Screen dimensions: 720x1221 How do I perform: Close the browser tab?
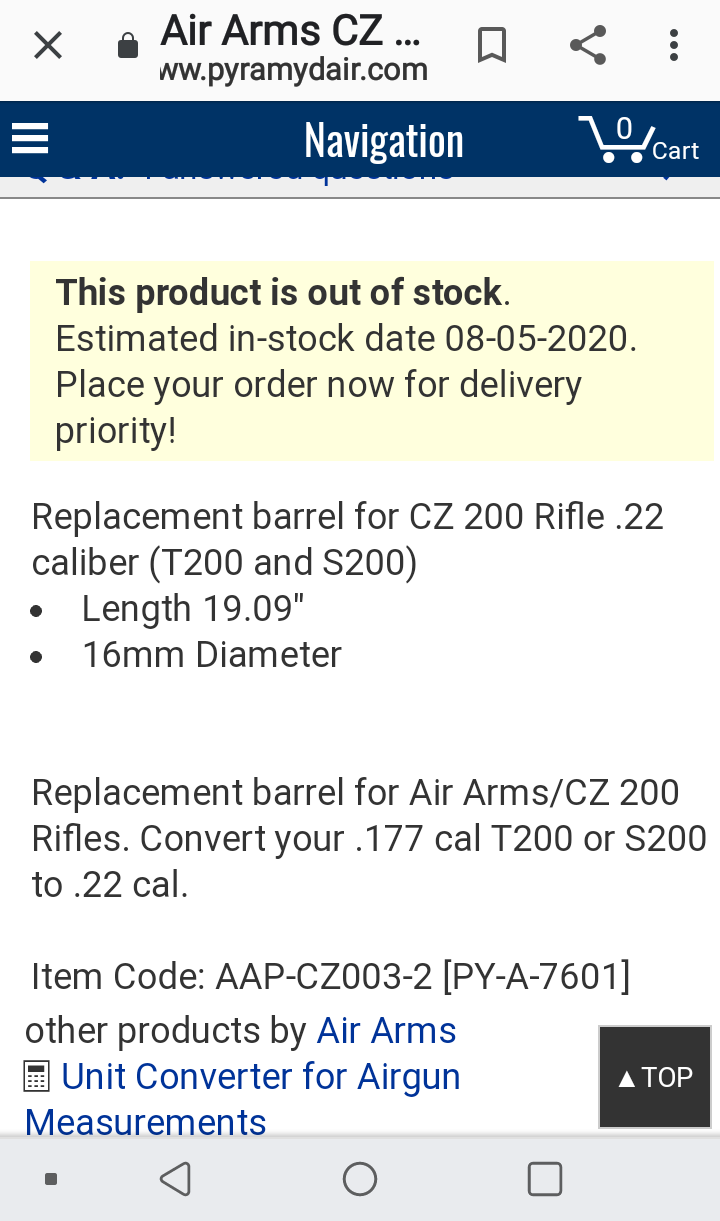pyautogui.click(x=47, y=45)
